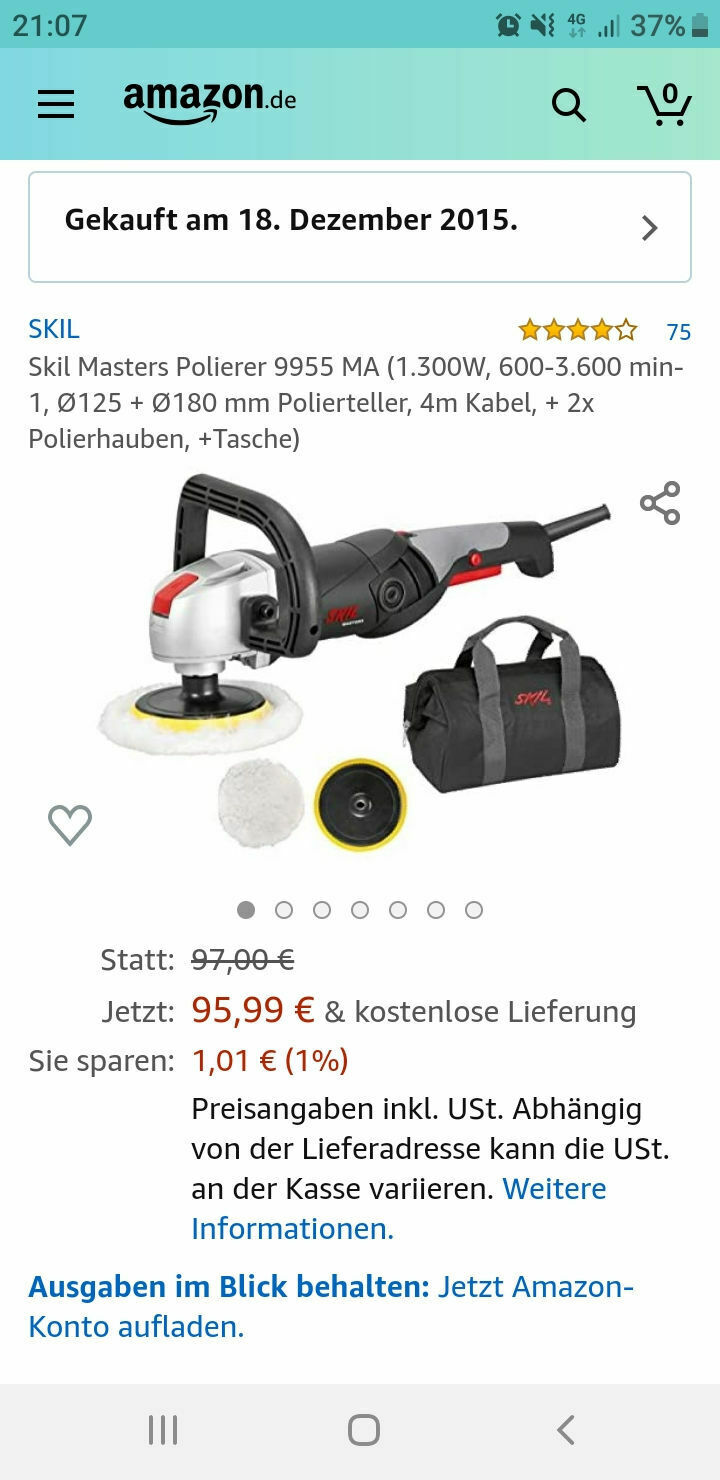
Task: Select the second carousel dot
Action: click(284, 910)
